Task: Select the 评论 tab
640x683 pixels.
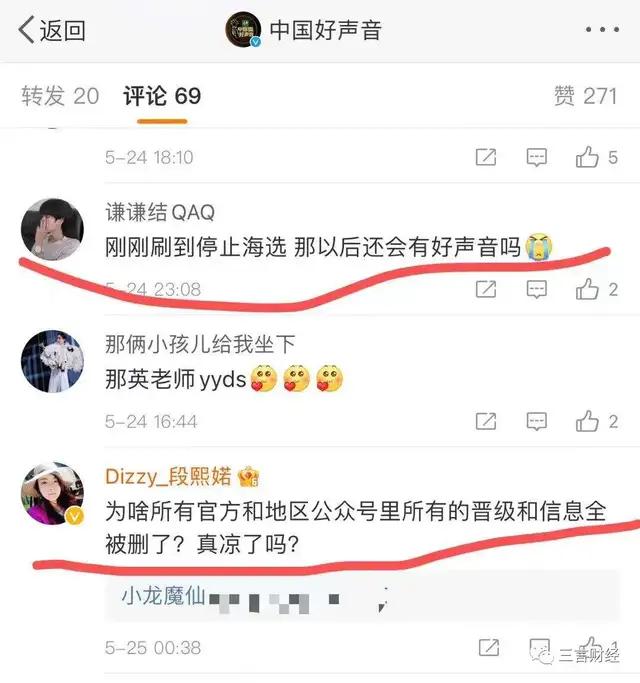Action: (x=162, y=96)
